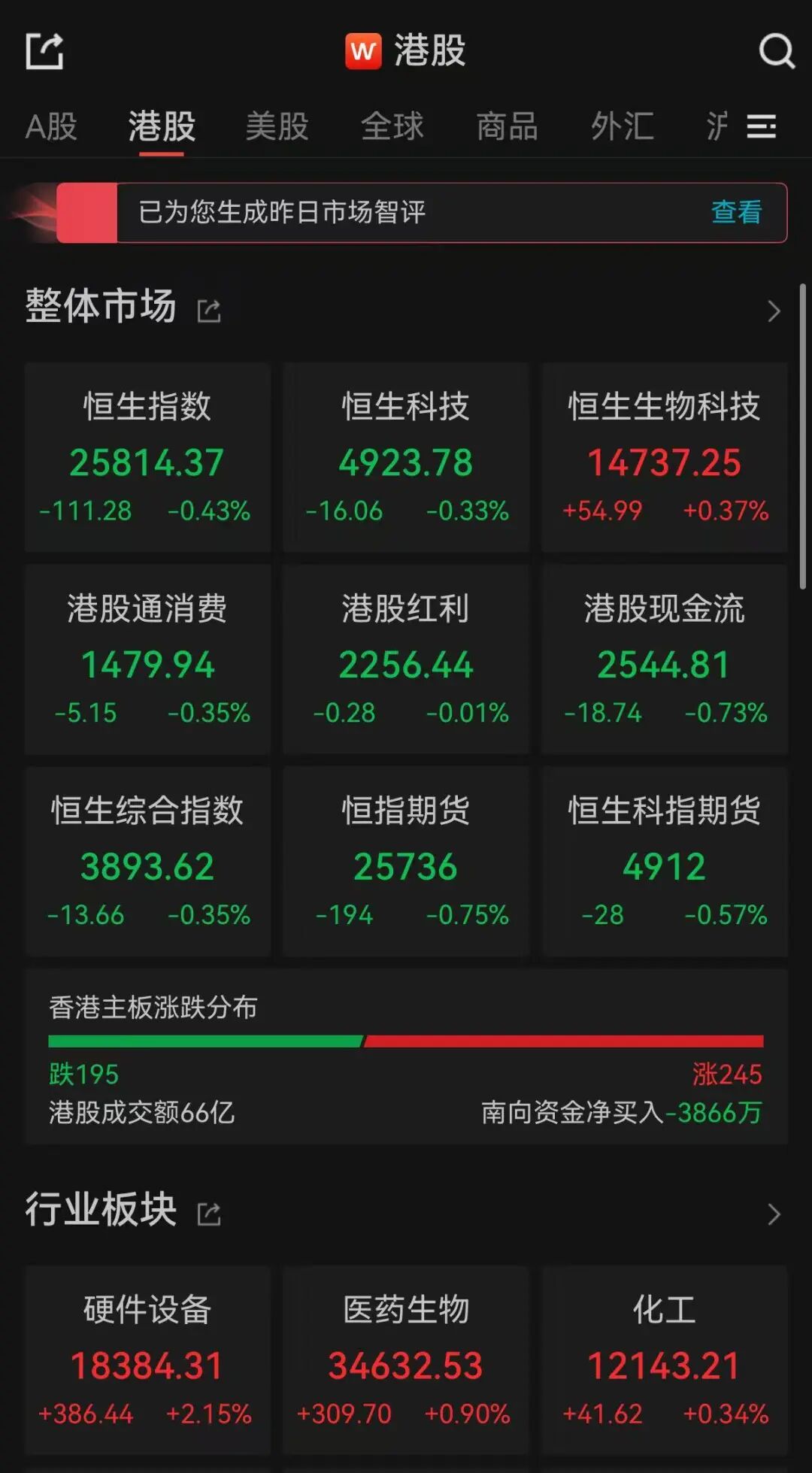Open the 恒生指数 card

click(x=147, y=457)
